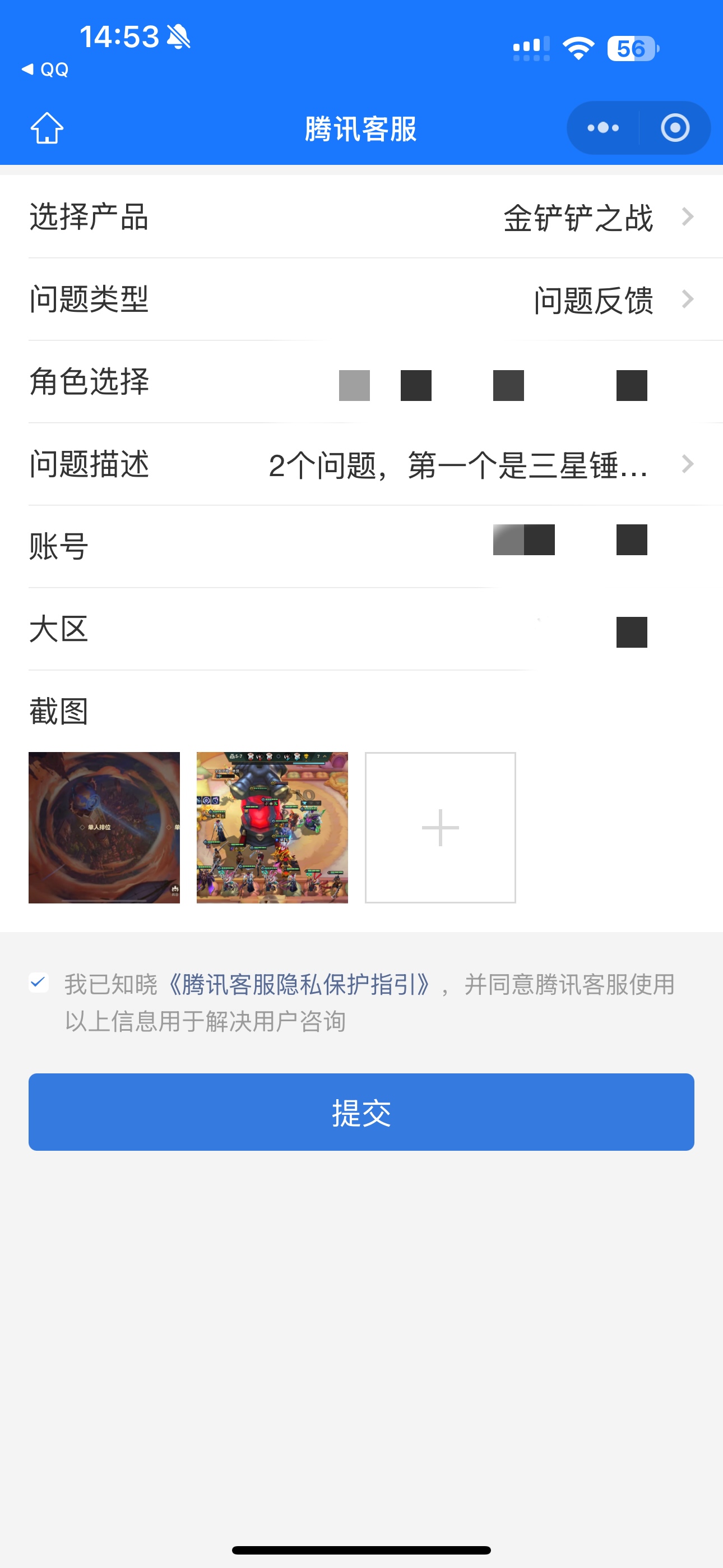The image size is (723, 1568).
Task: Open the mini program more options menu
Action: (x=602, y=128)
